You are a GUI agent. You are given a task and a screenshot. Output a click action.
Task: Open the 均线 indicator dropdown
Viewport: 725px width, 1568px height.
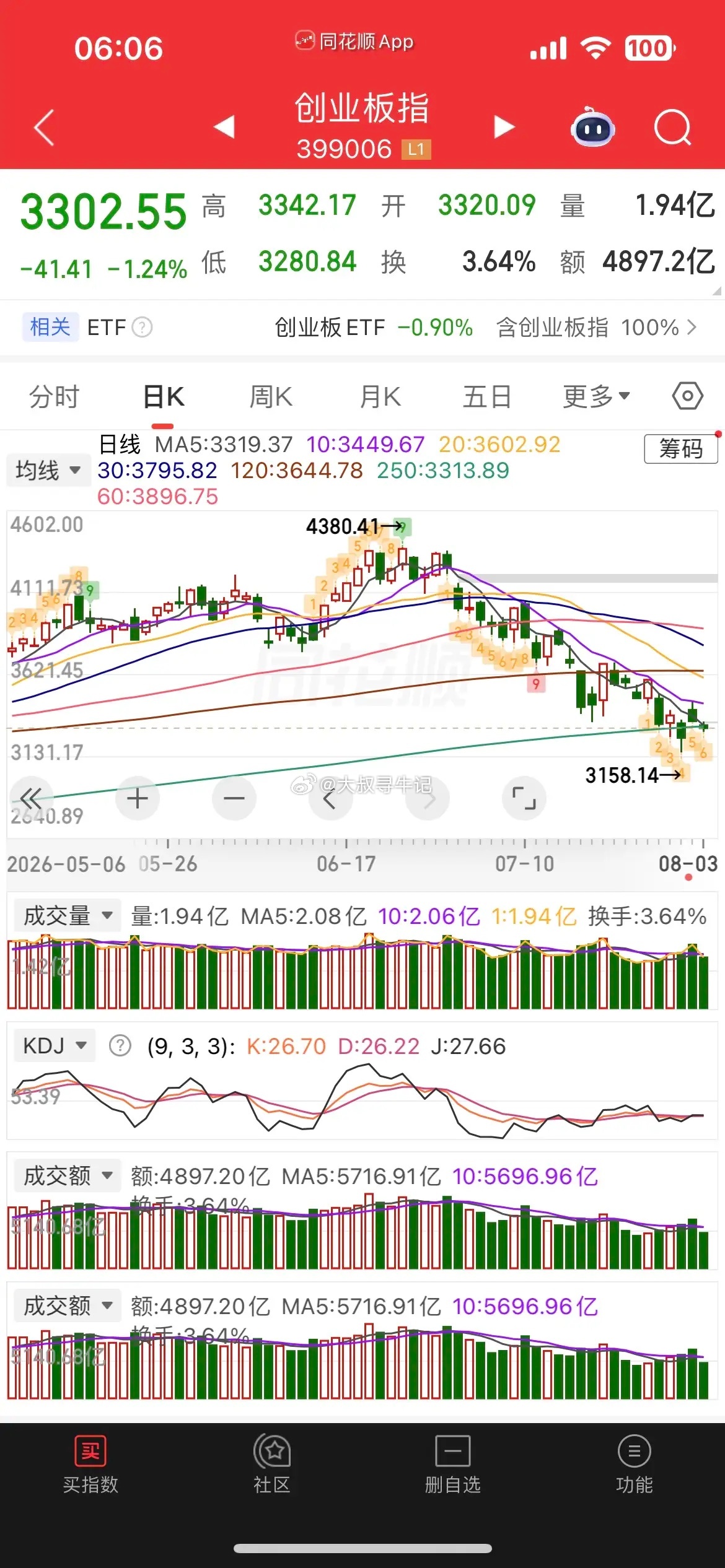tap(48, 470)
